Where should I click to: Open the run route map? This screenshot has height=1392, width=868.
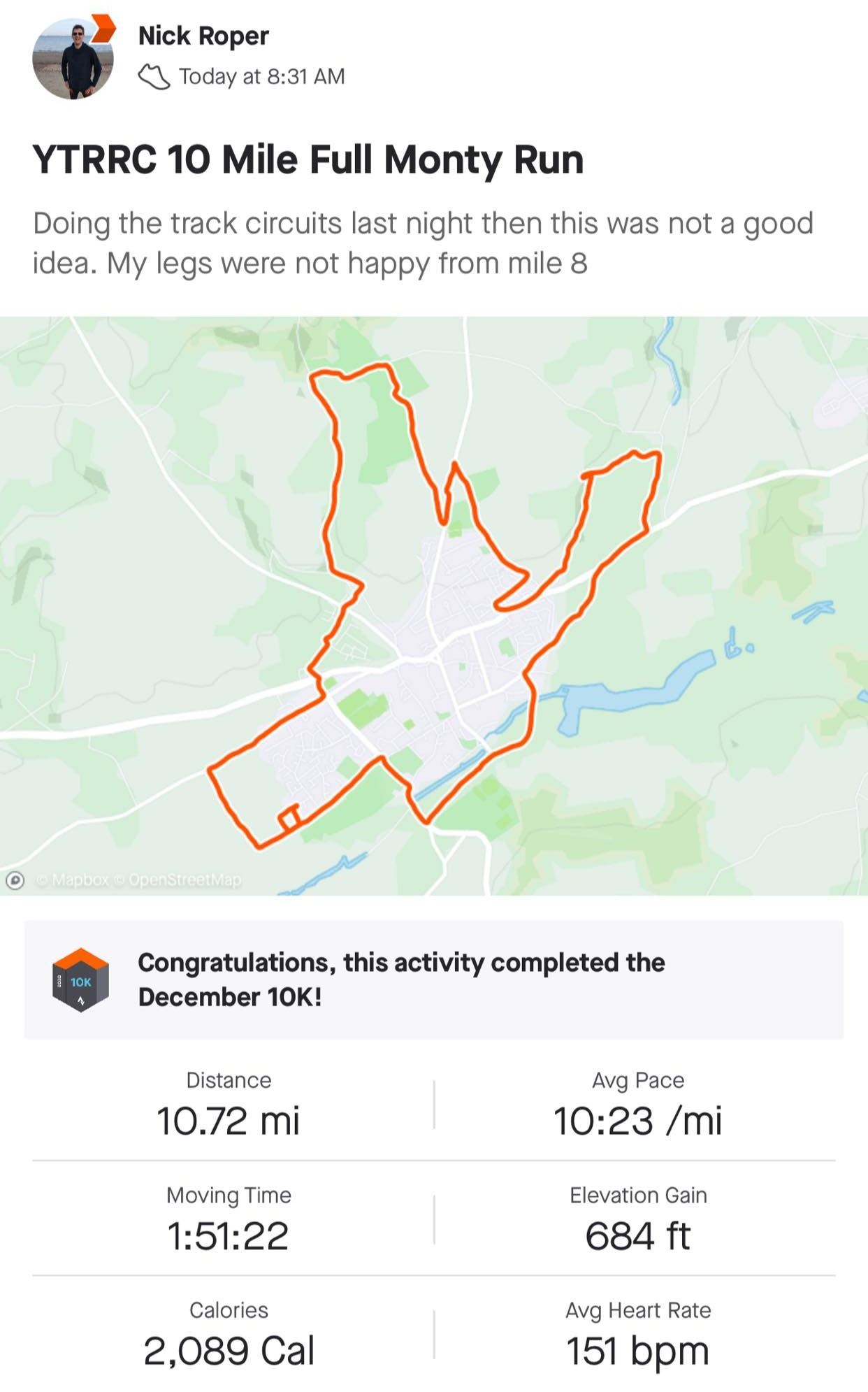433,605
